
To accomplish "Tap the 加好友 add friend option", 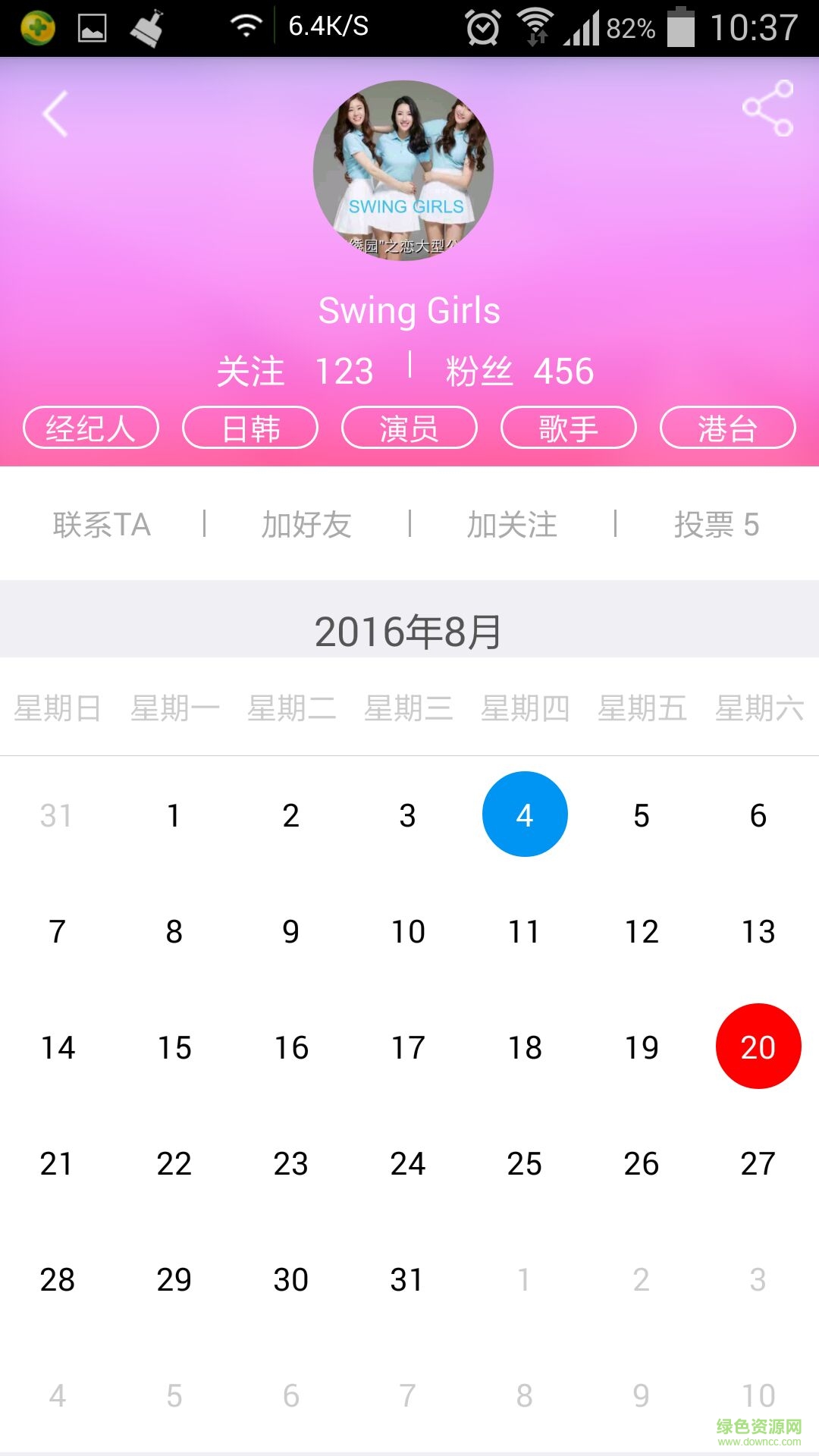I will coord(307,525).
